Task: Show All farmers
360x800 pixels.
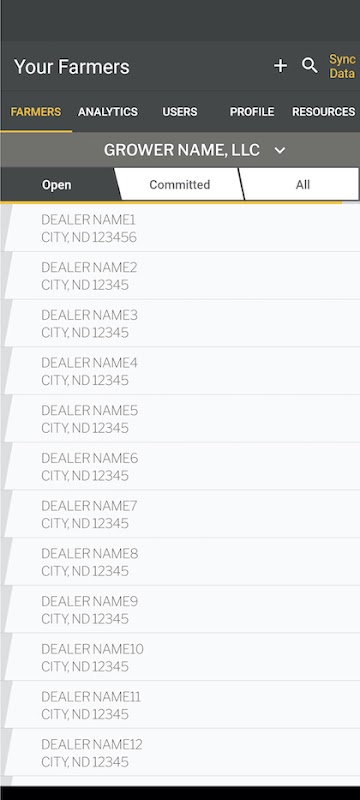Action: point(302,185)
